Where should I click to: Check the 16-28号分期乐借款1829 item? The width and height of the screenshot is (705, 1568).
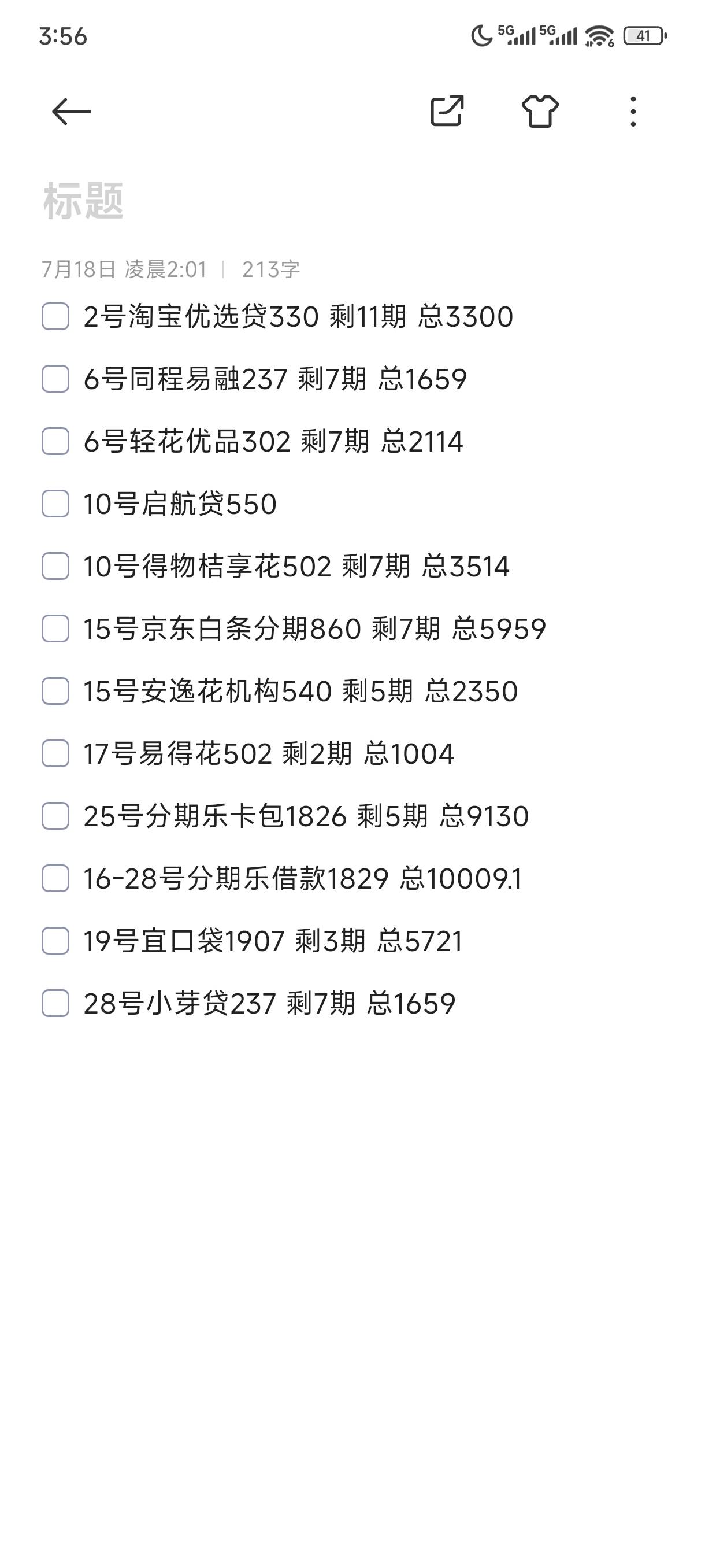coord(55,879)
